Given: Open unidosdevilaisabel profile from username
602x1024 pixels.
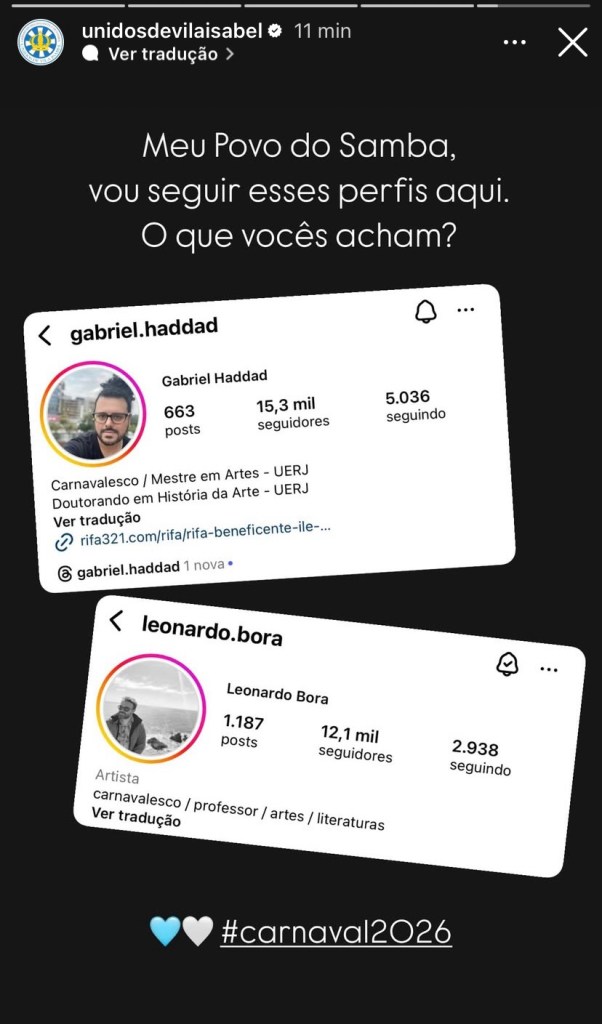Looking at the screenshot, I should [170, 31].
